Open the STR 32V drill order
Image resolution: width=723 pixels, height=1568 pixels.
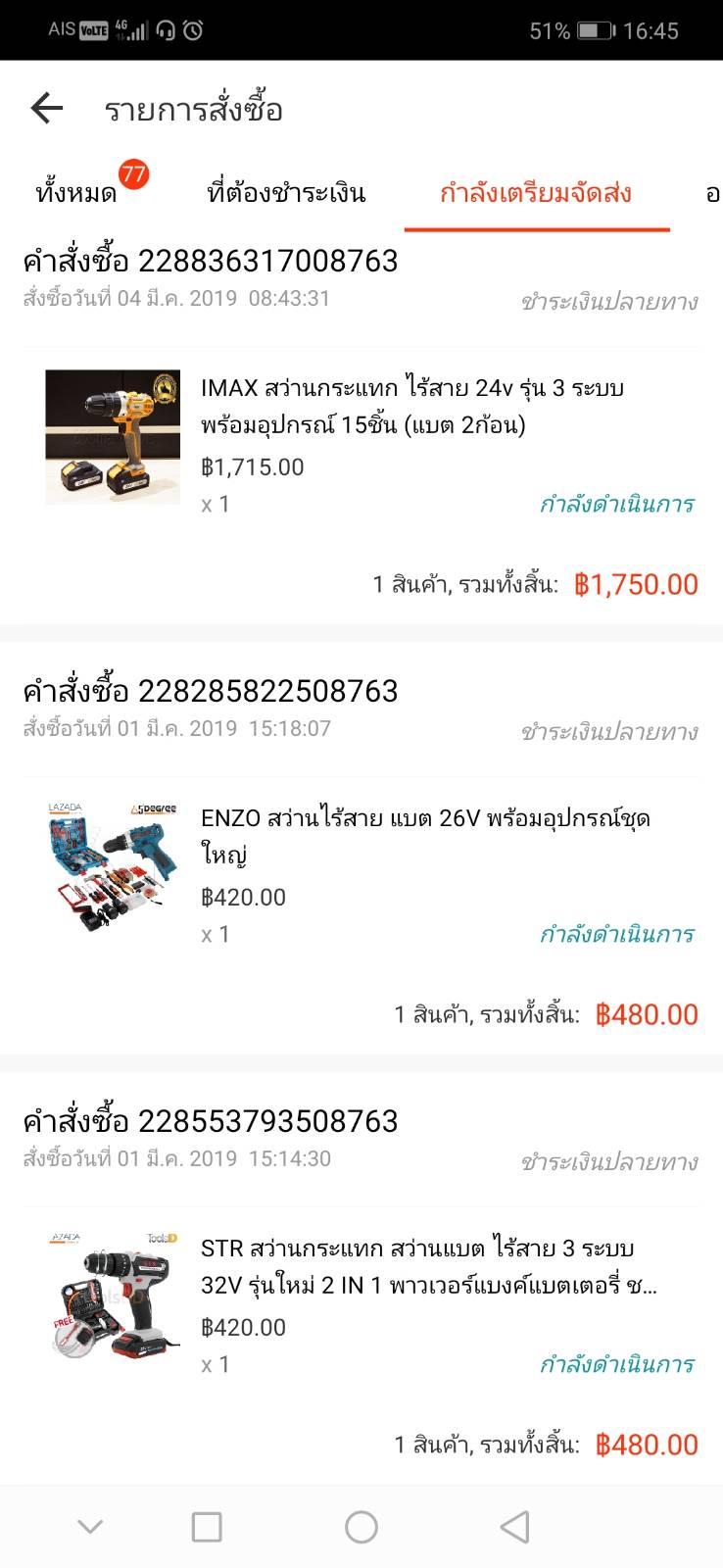pyautogui.click(x=429, y=1266)
